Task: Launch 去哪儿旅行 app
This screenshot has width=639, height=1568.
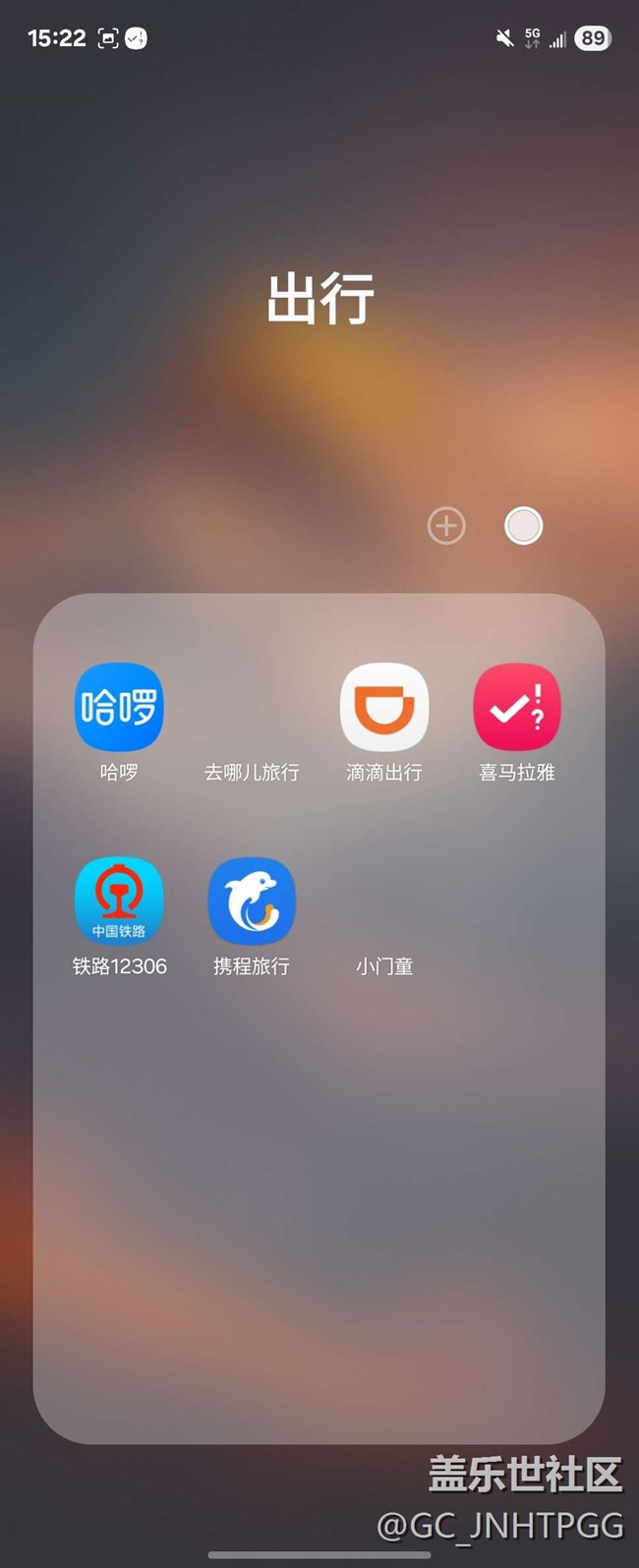Action: click(x=252, y=709)
